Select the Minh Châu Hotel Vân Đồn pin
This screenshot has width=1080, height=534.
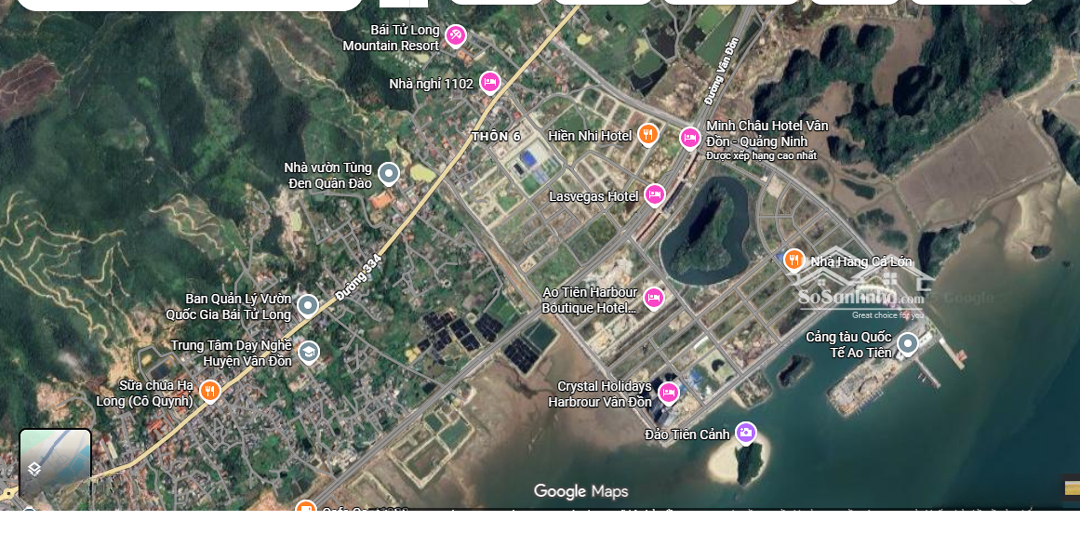(690, 138)
